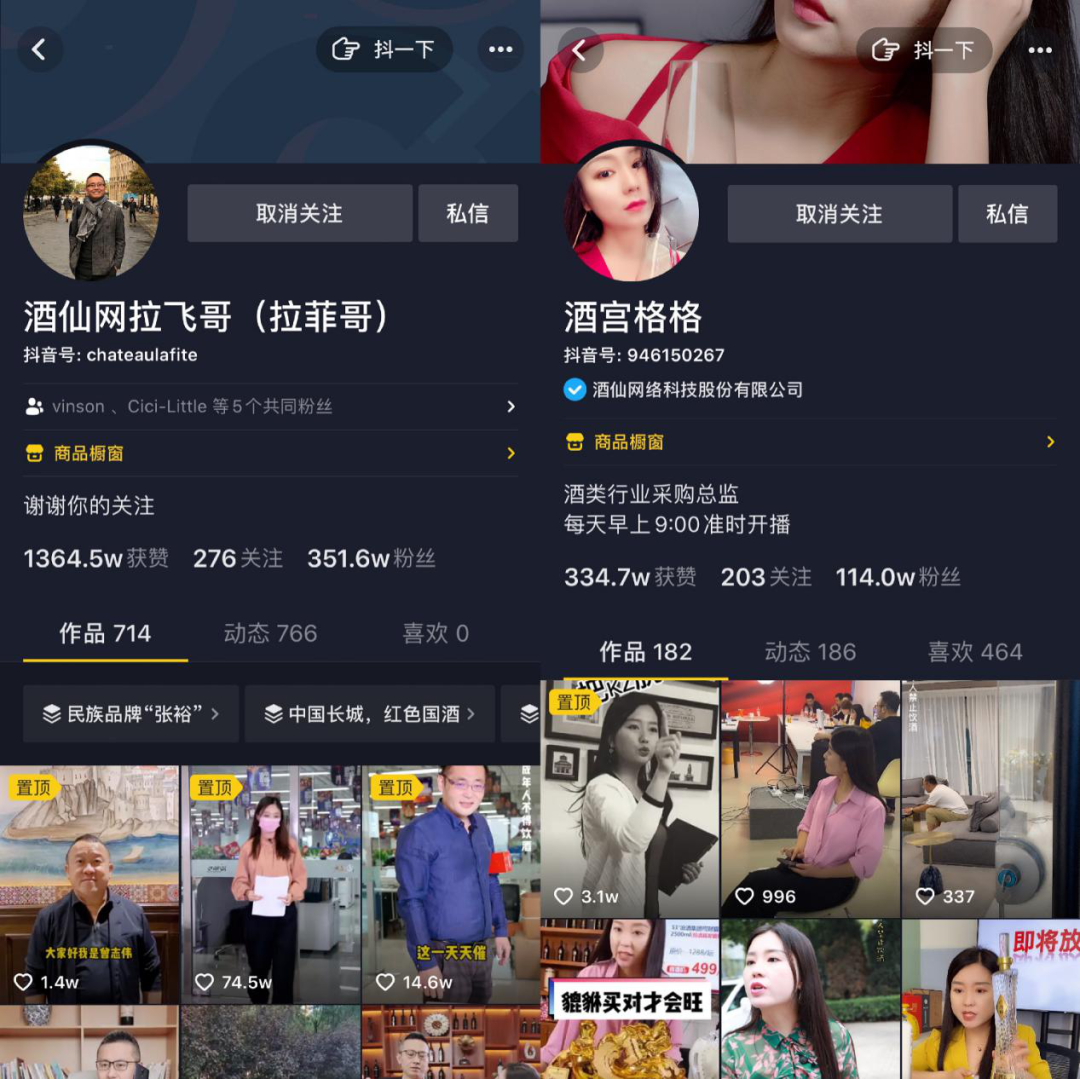1080x1079 pixels.
Task: Open mutual followers row with vinson
Action: pos(270,406)
